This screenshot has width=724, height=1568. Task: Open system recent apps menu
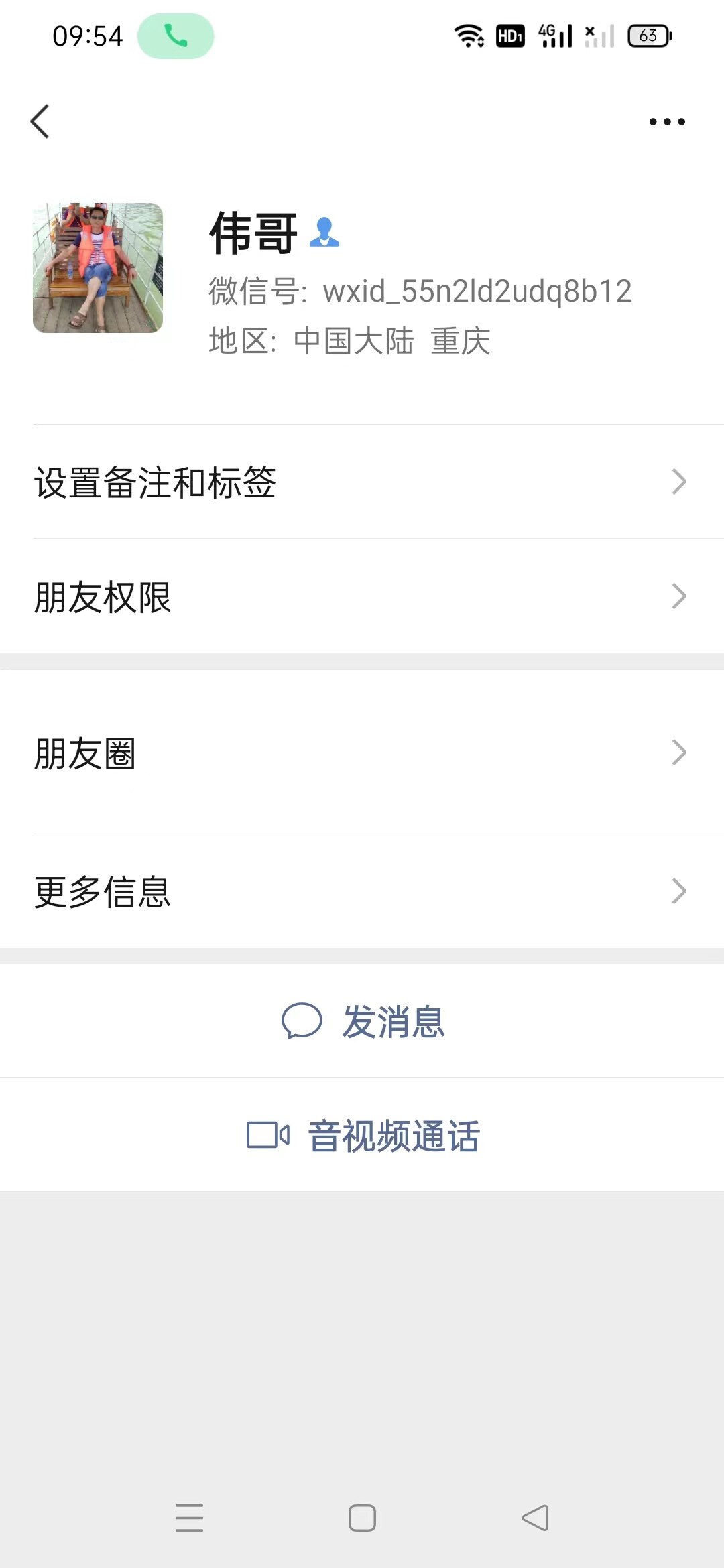tap(189, 1518)
